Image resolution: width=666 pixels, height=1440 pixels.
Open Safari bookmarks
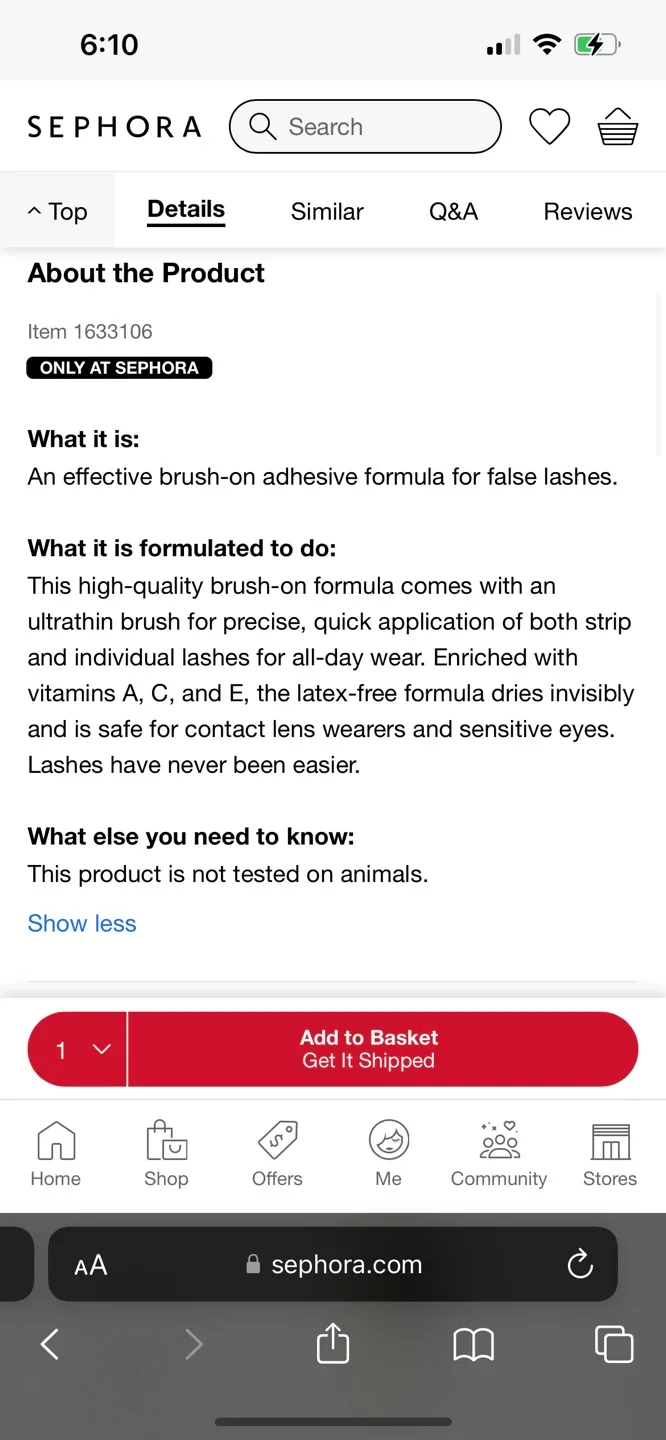pyautogui.click(x=473, y=1344)
